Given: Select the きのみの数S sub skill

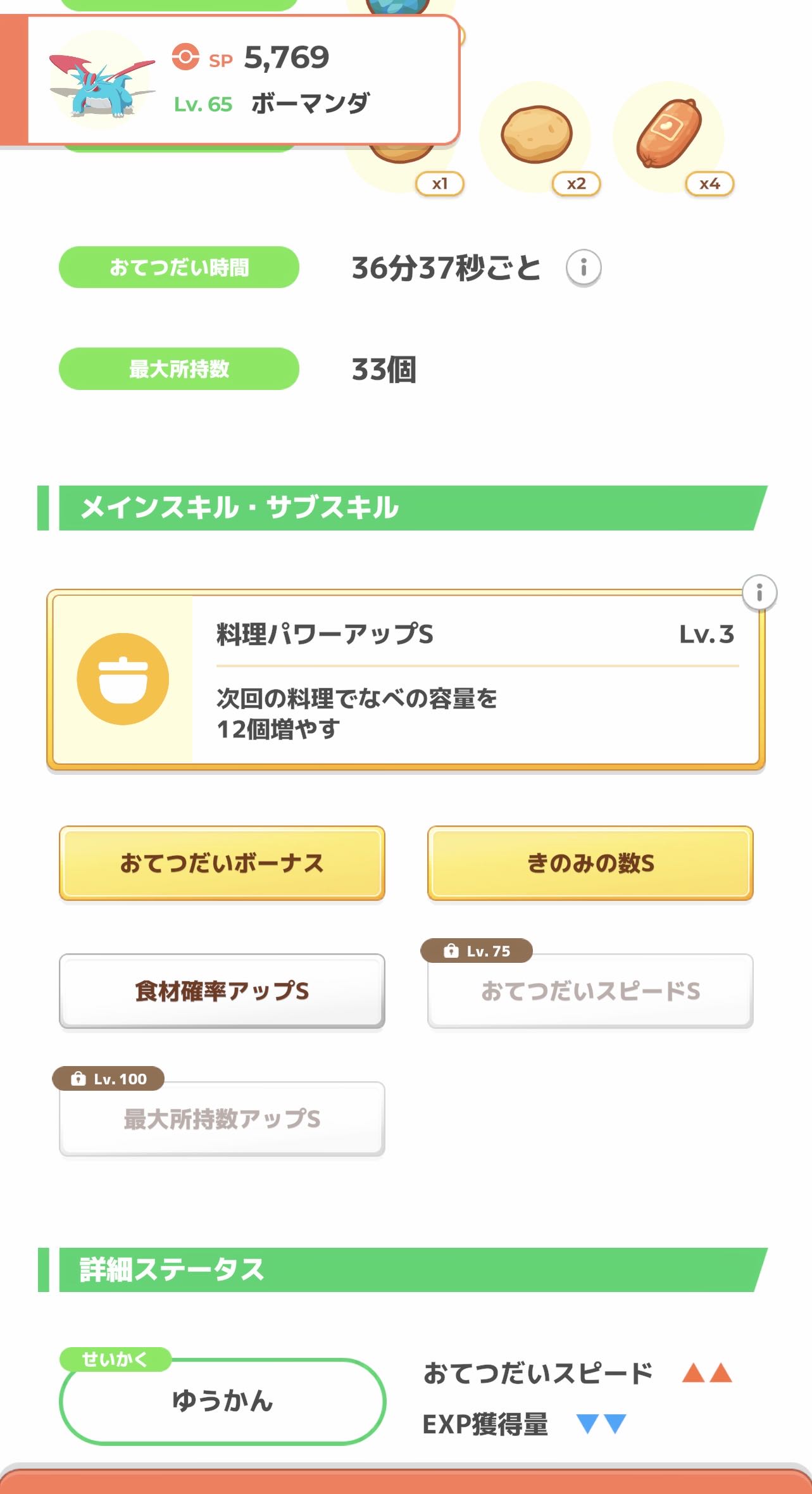Looking at the screenshot, I should [590, 863].
